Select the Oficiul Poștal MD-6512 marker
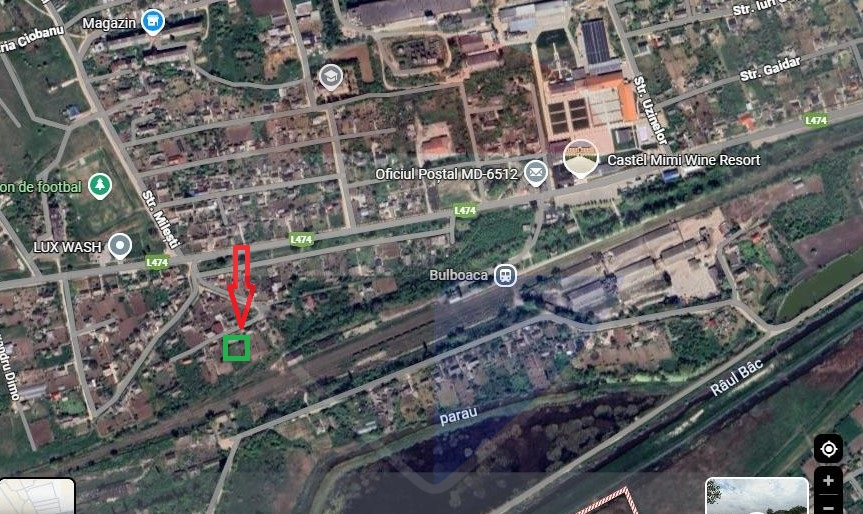The image size is (863, 514). coord(536,174)
